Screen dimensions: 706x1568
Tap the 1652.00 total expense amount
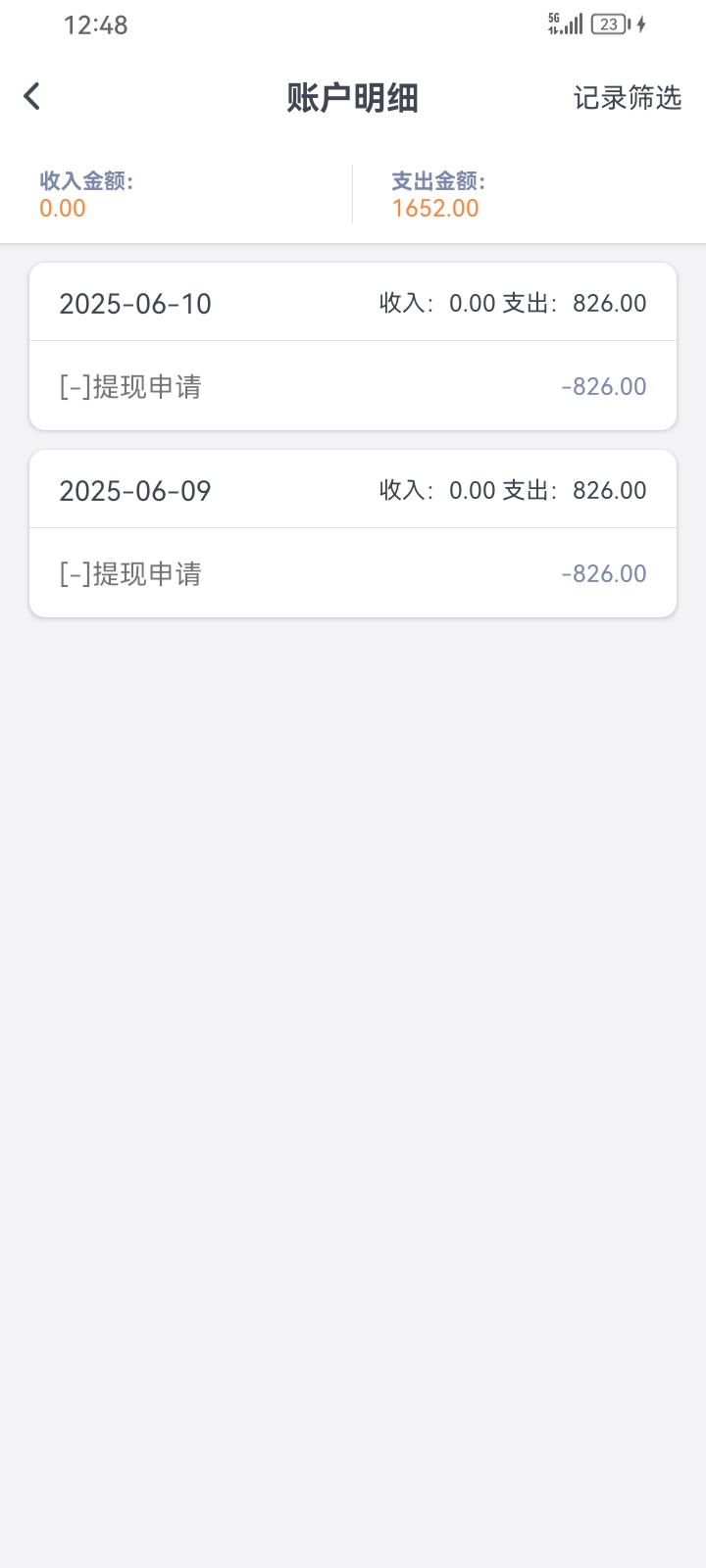pos(434,208)
